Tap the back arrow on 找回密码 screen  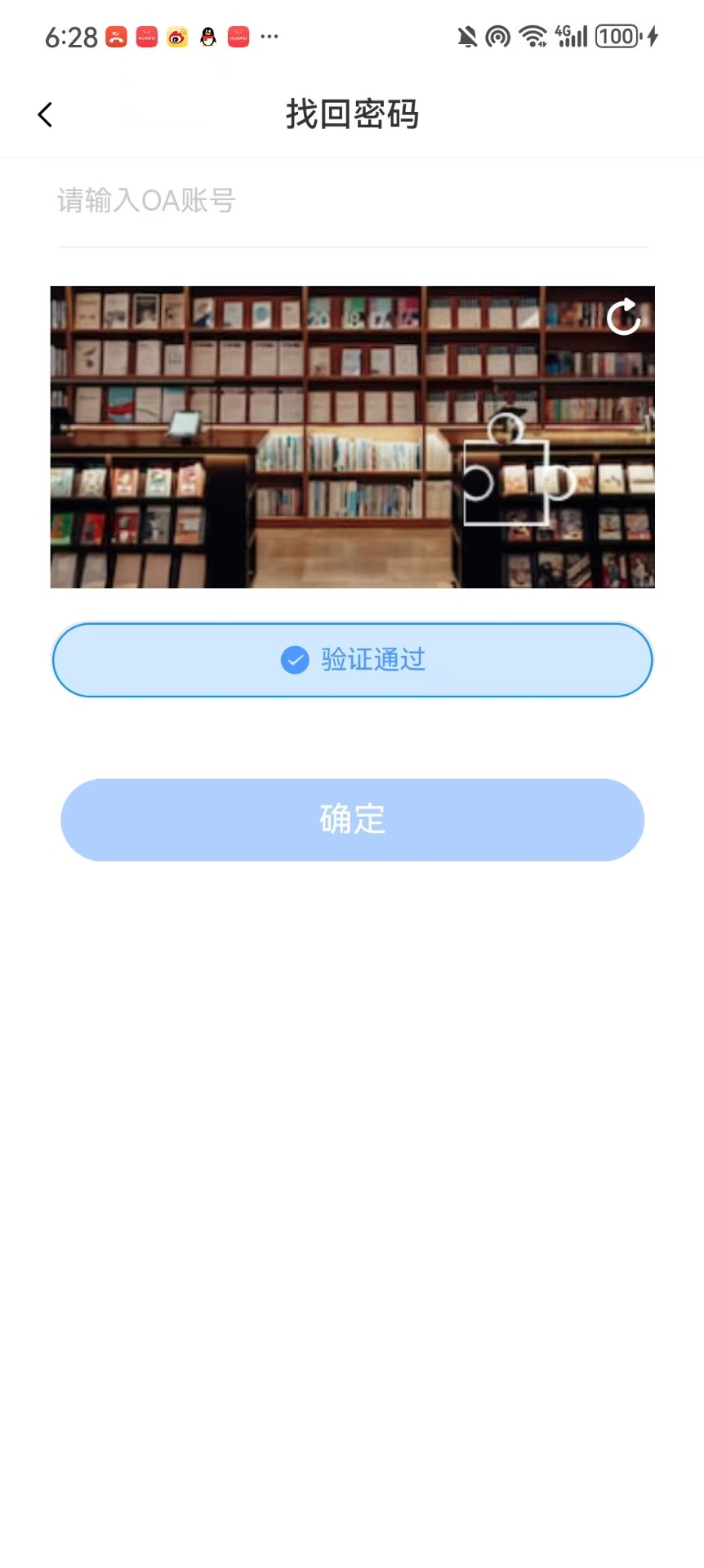pos(45,114)
